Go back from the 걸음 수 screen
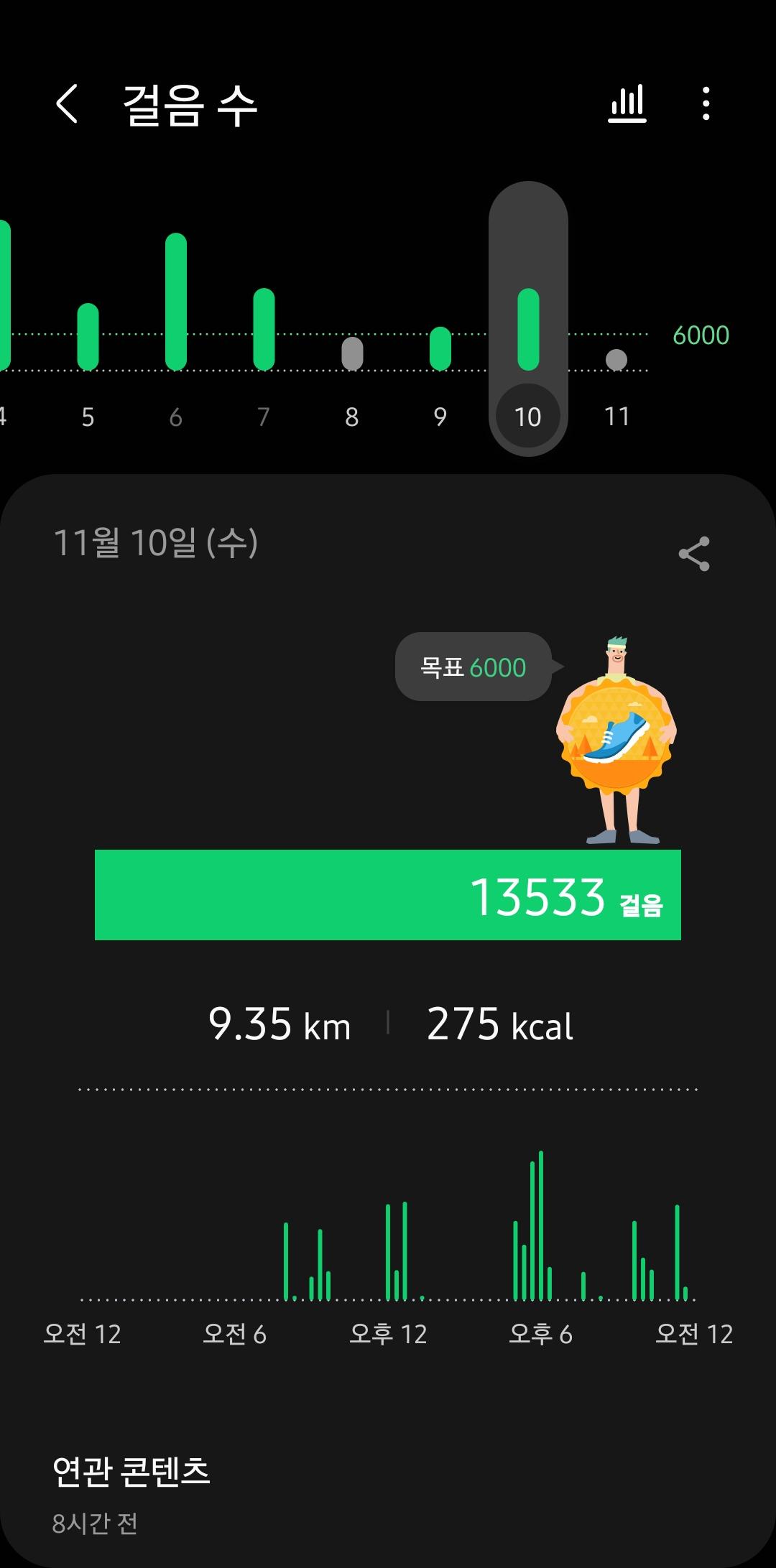776x1568 pixels. (67, 105)
